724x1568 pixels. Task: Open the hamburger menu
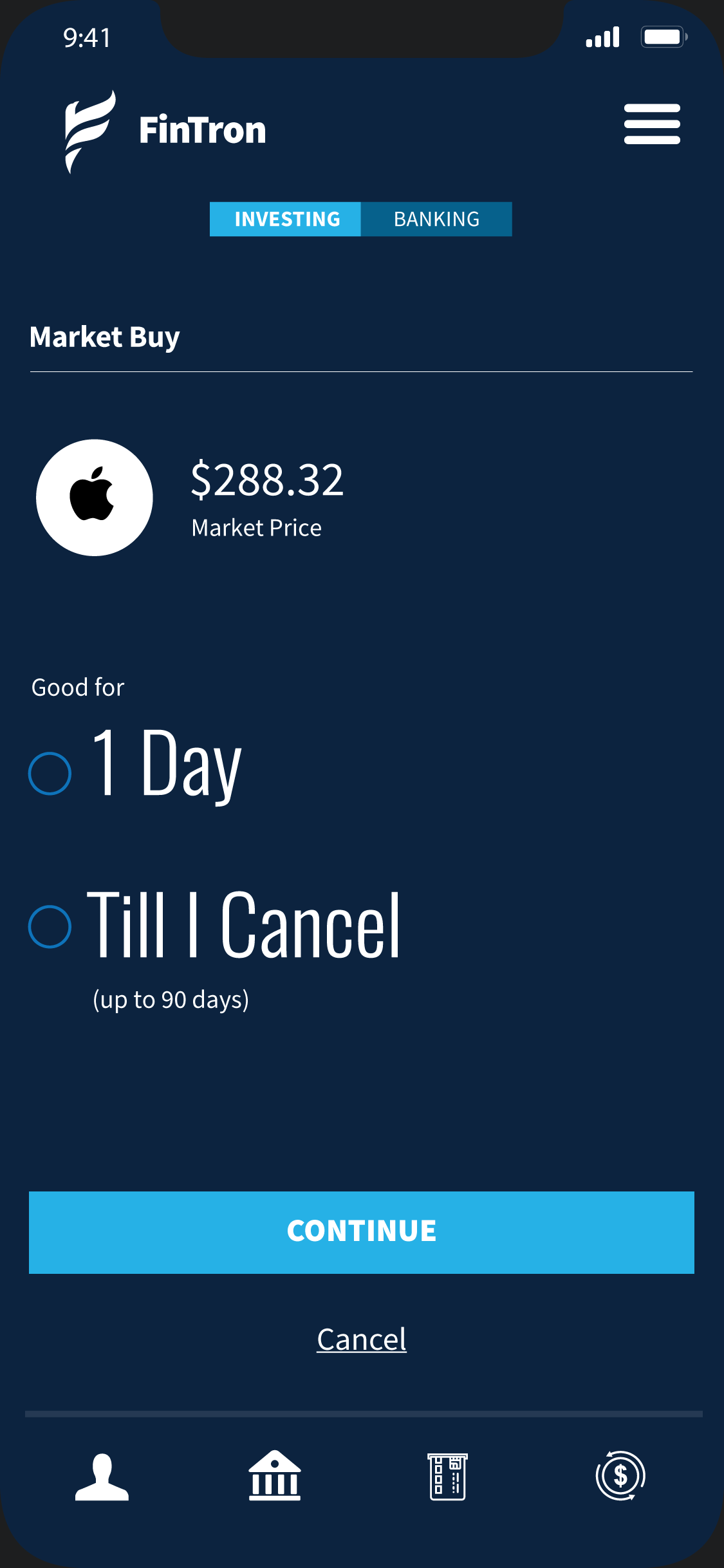click(652, 124)
